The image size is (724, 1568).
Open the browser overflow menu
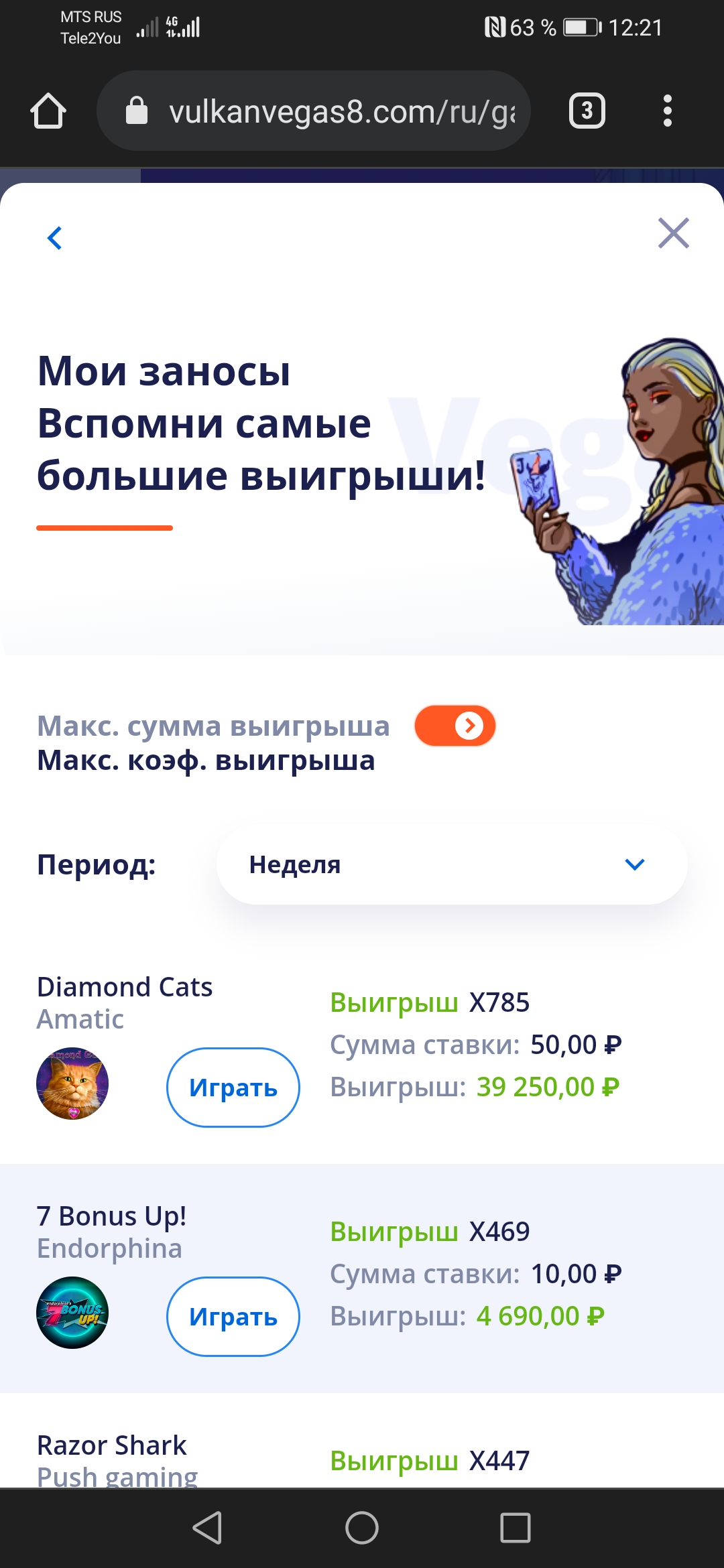click(x=667, y=111)
